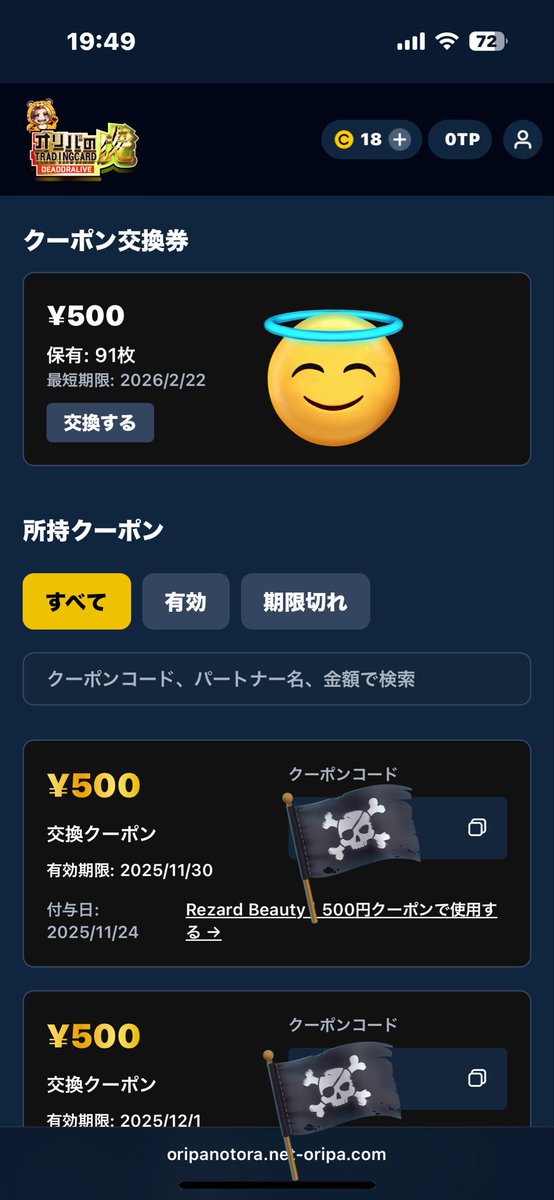Viewport: 554px width, 1200px height.
Task: Copy coupon code expiring 2025/12/1
Action: (477, 1078)
